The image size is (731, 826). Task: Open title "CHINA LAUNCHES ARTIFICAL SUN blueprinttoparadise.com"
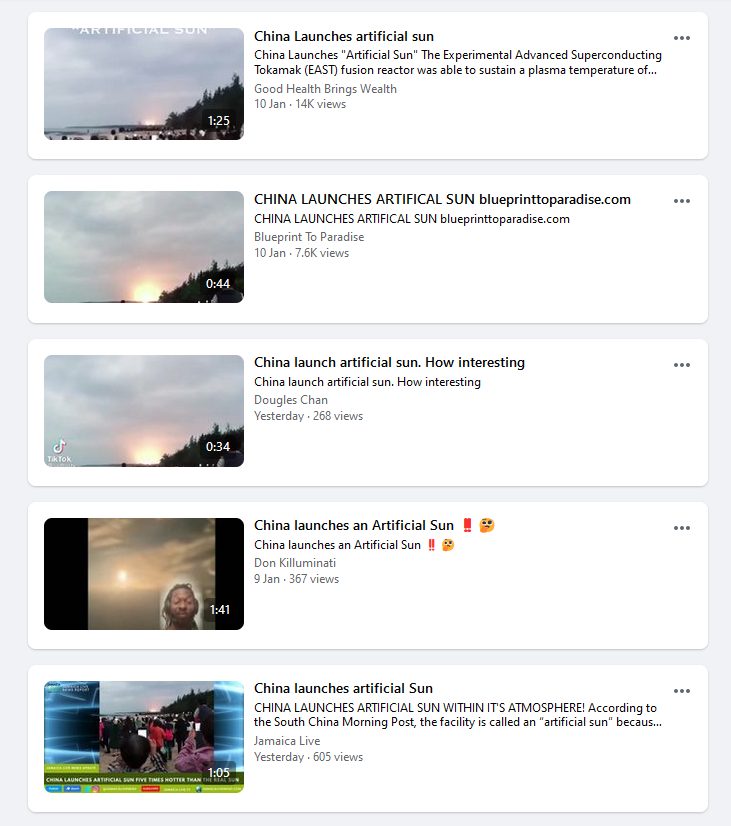[x=442, y=200]
